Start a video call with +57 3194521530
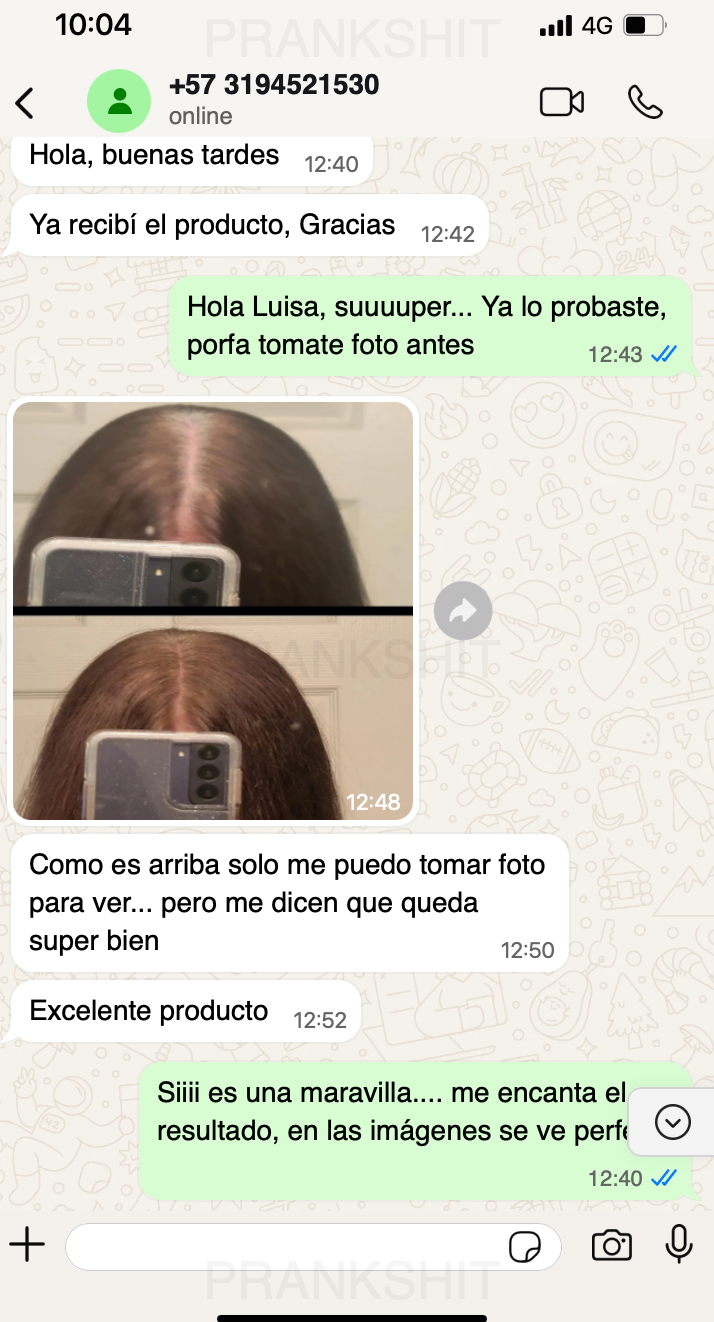This screenshot has height=1322, width=714. click(561, 102)
